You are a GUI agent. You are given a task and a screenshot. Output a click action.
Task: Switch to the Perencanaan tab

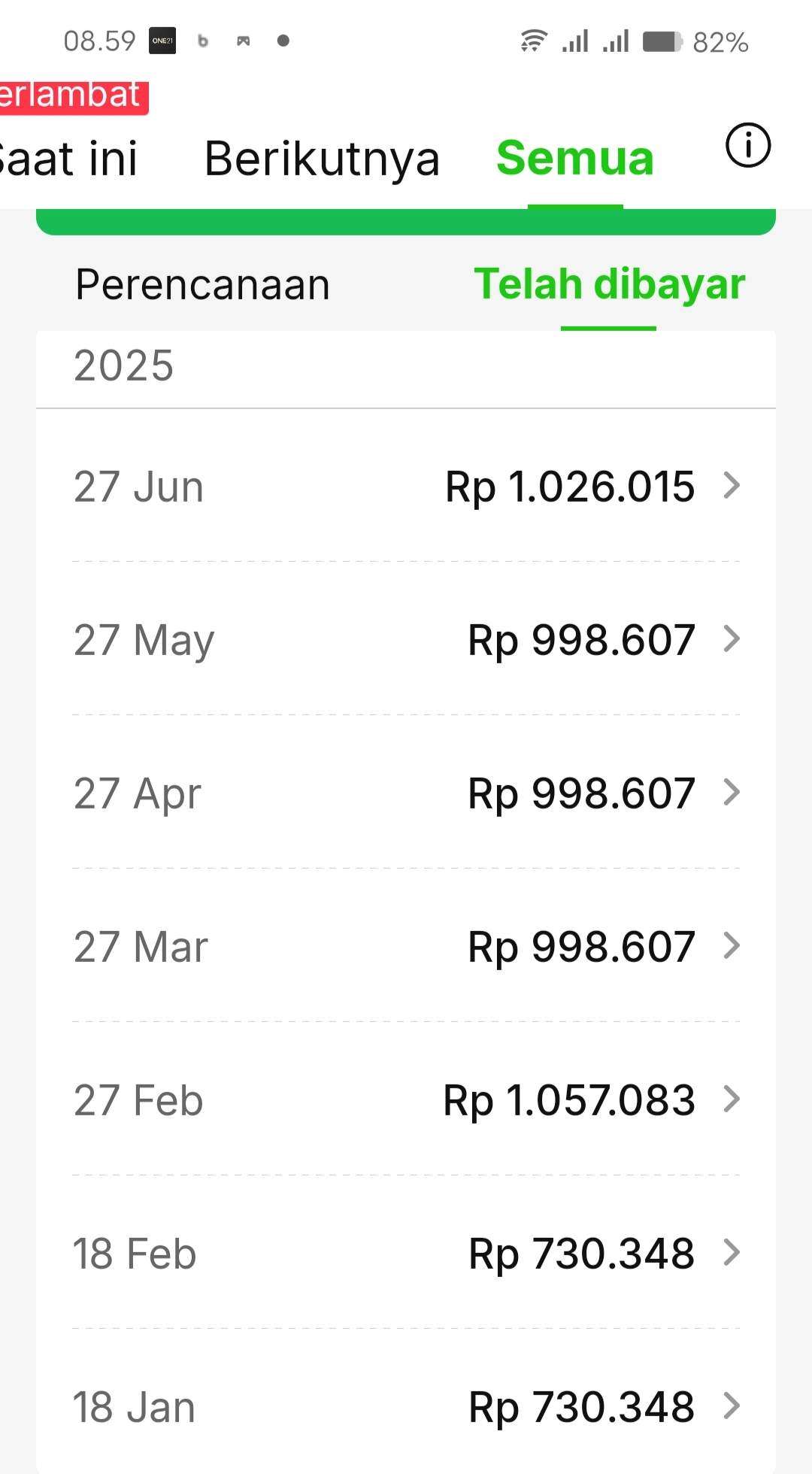pyautogui.click(x=203, y=285)
